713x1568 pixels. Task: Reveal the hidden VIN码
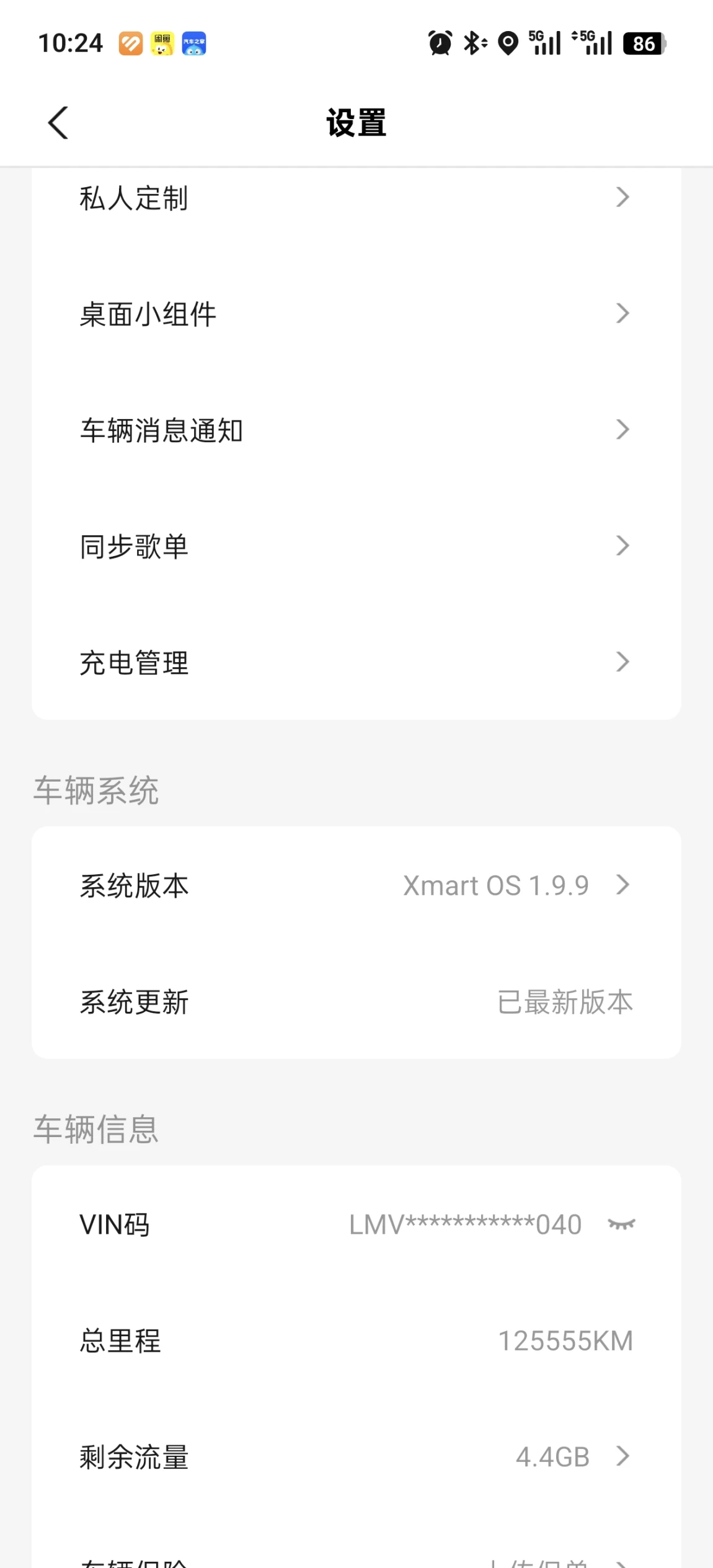(621, 1224)
